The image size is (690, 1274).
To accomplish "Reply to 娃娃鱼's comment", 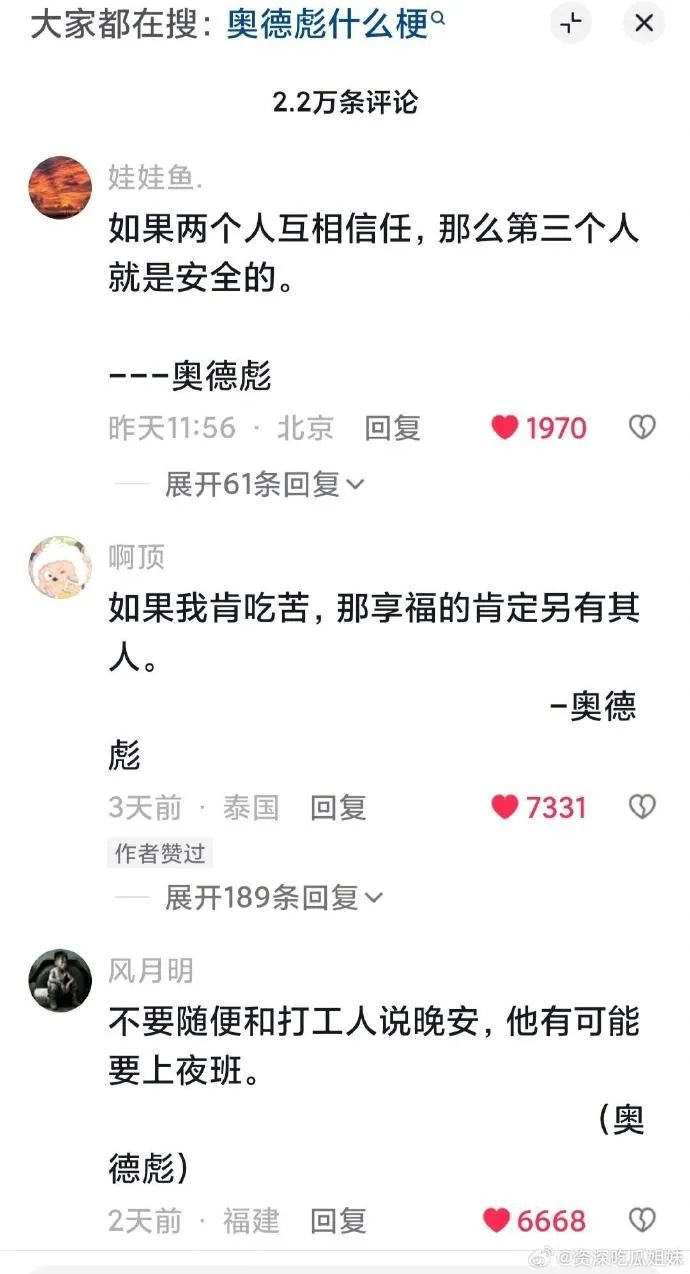I will (392, 429).
